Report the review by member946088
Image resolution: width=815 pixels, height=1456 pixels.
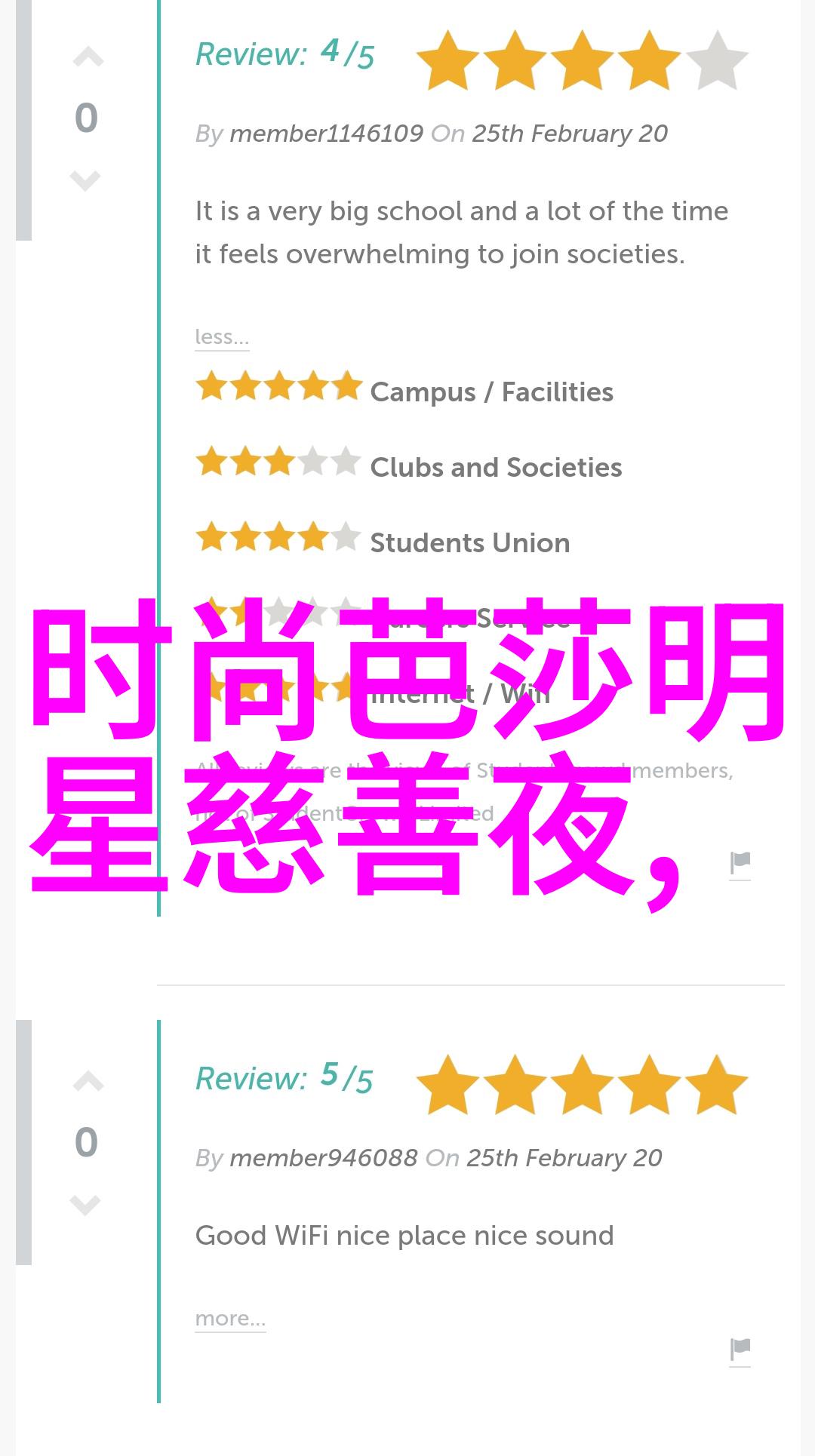click(x=740, y=1349)
